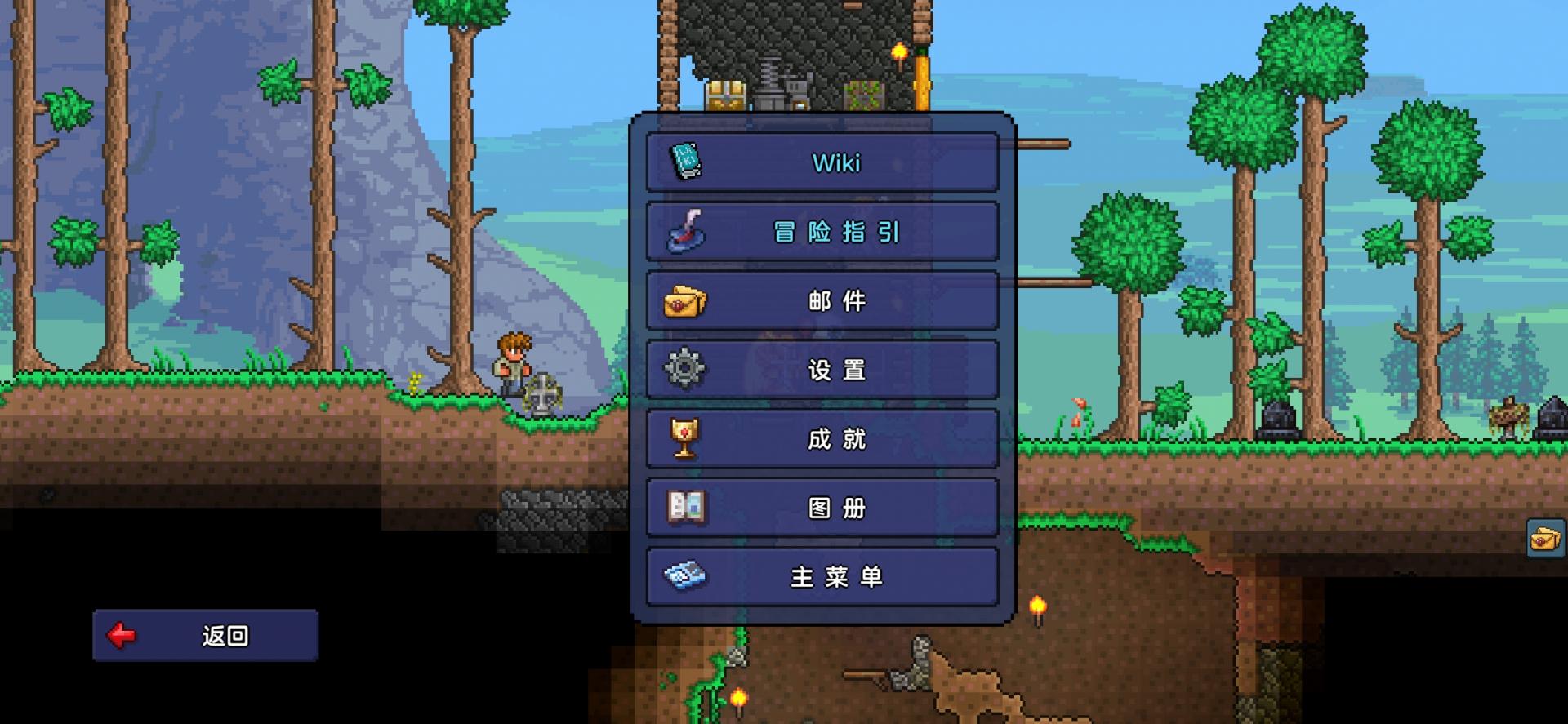Open 冒险指引 adventure guide

pyautogui.click(x=822, y=232)
